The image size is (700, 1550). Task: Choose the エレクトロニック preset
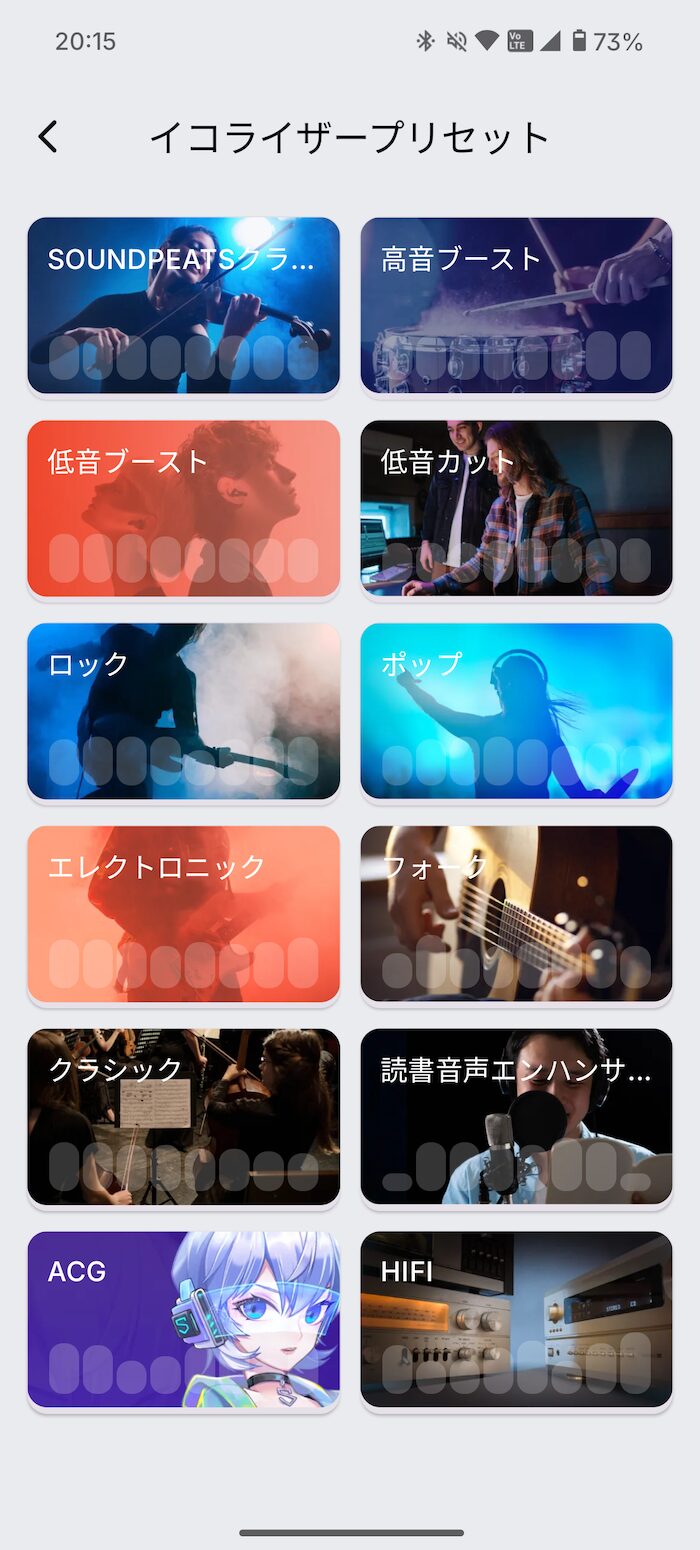(x=183, y=913)
